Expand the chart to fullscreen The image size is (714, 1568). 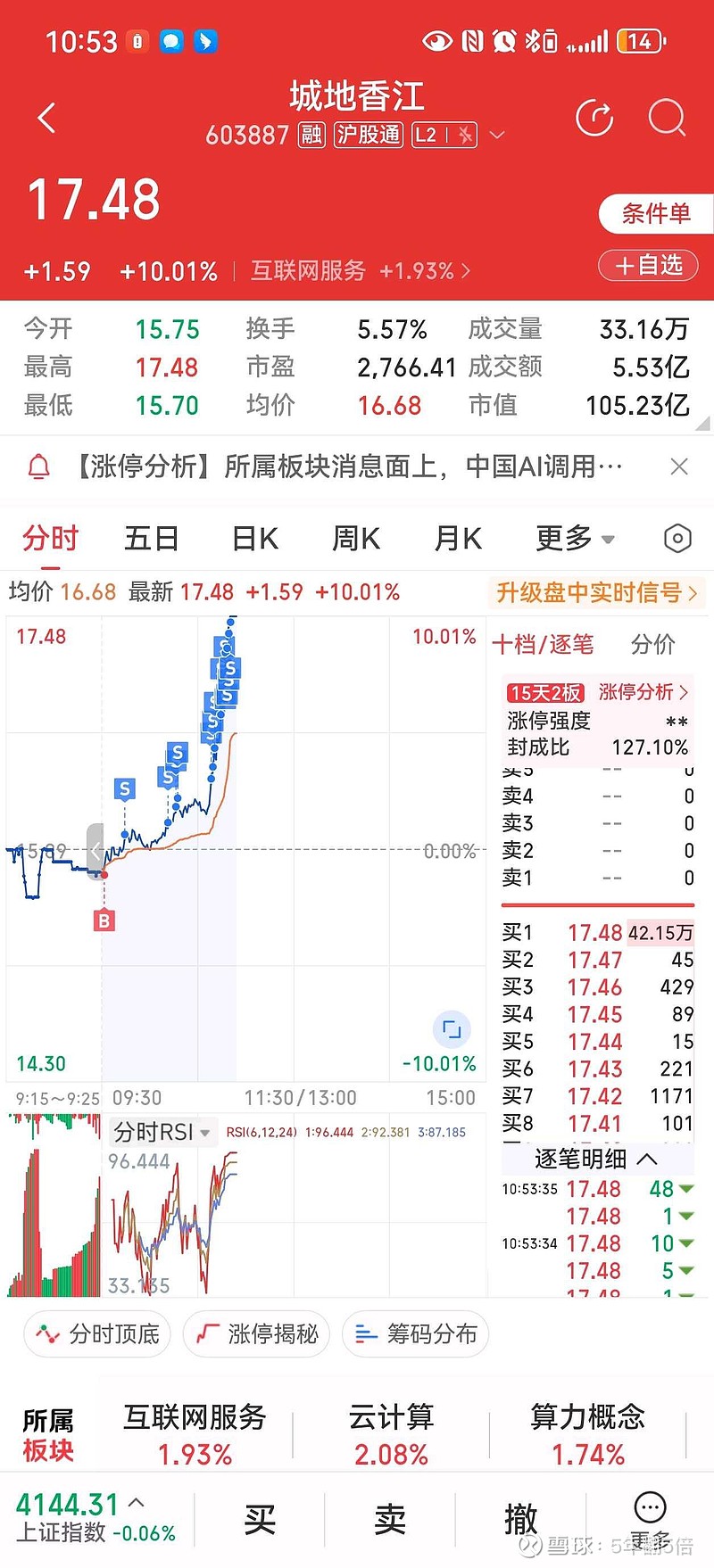tap(452, 1029)
